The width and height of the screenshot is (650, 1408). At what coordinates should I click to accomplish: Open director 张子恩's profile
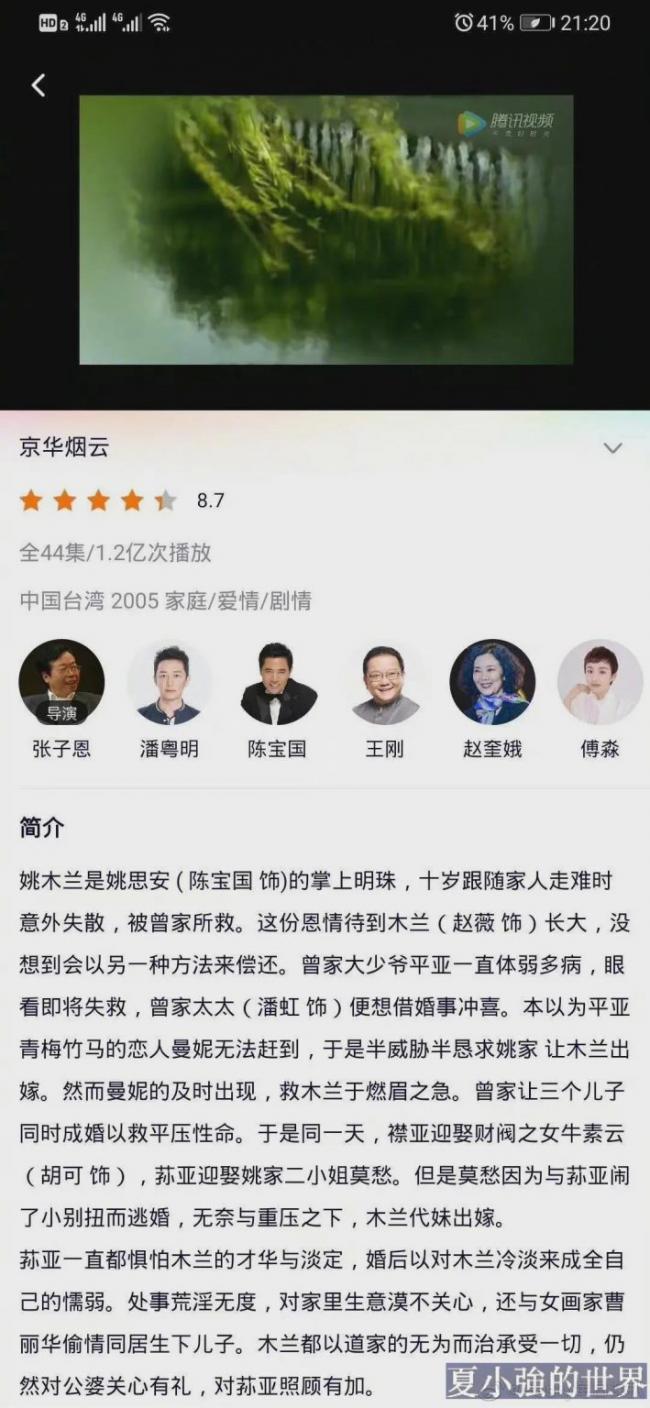[62, 683]
